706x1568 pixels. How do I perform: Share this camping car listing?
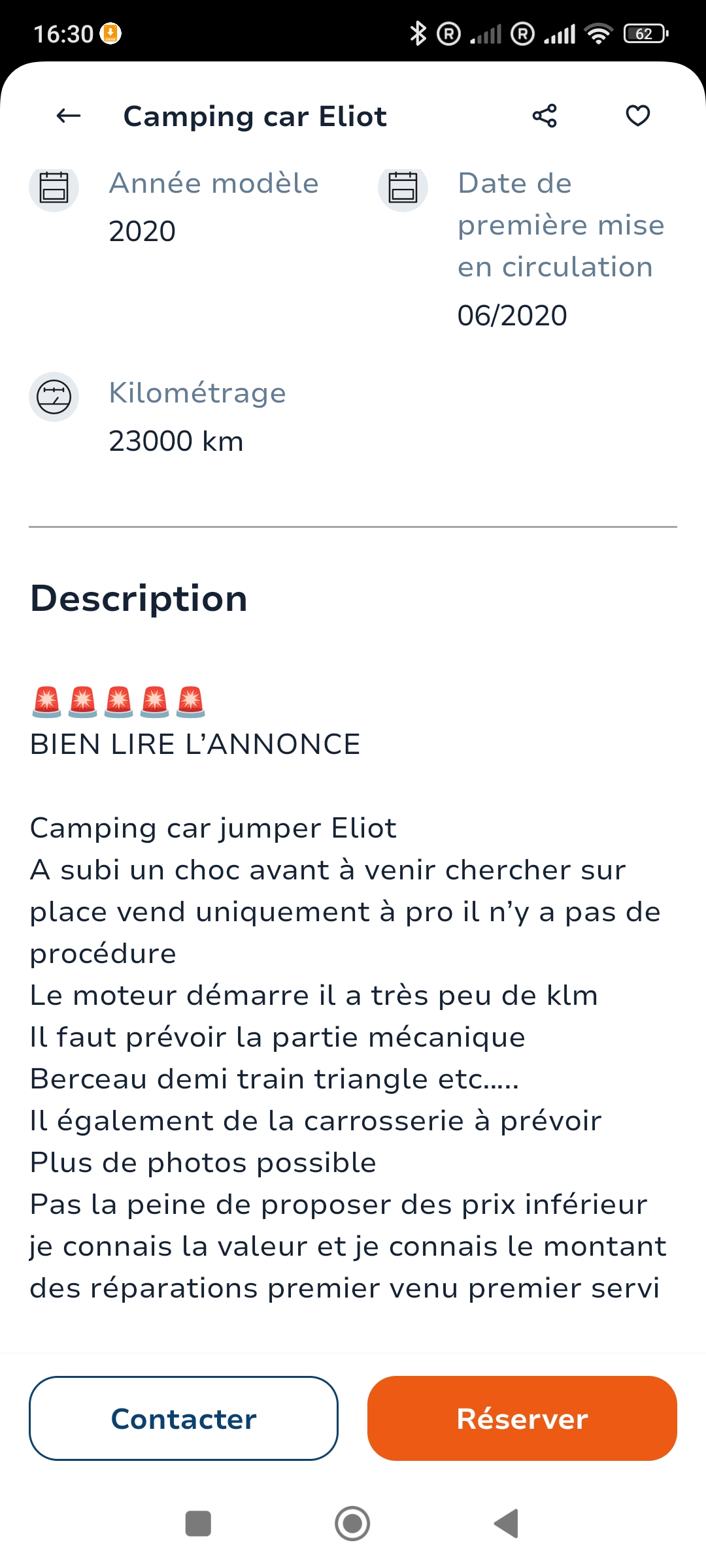tap(545, 116)
